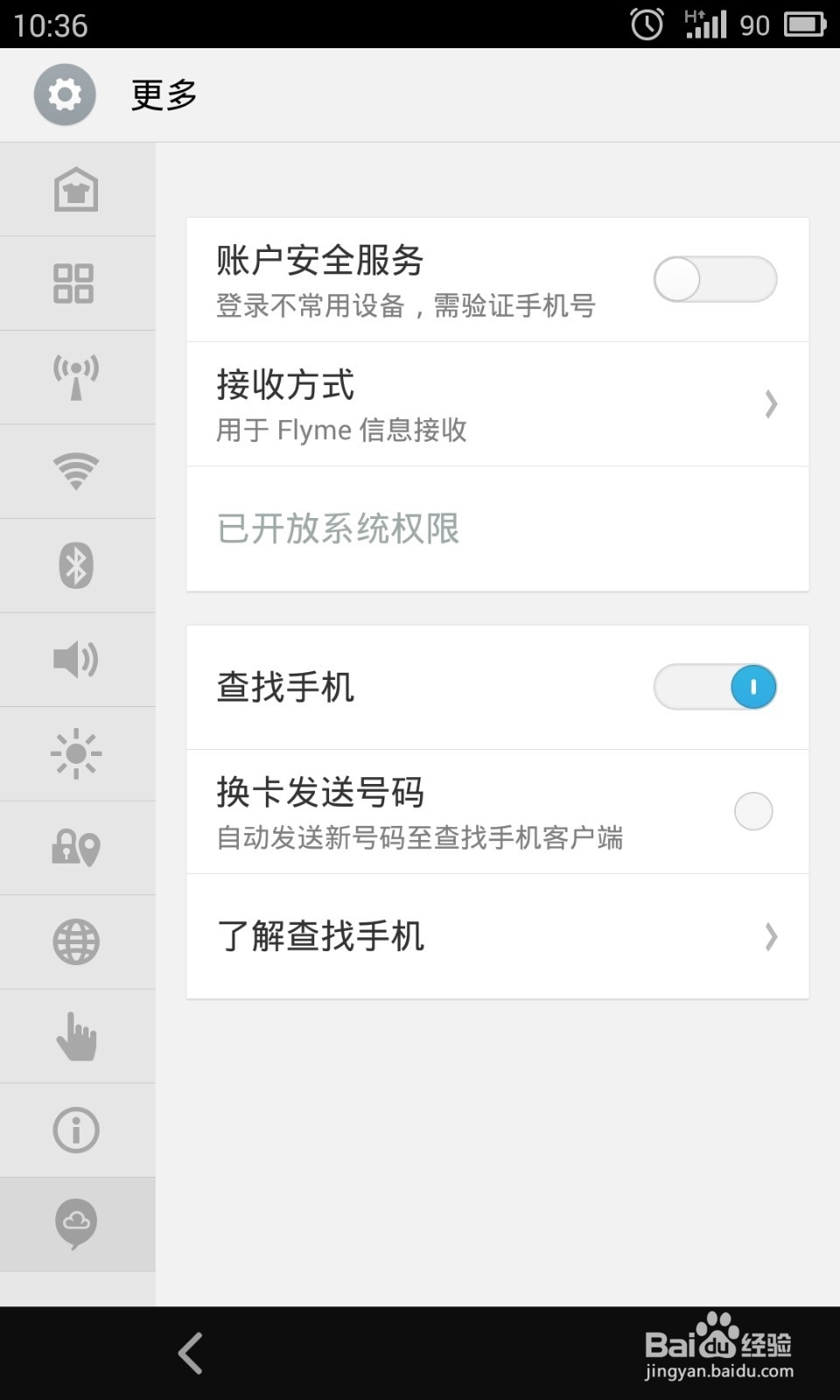Select the gesture control icon in sidebar

click(x=77, y=1035)
